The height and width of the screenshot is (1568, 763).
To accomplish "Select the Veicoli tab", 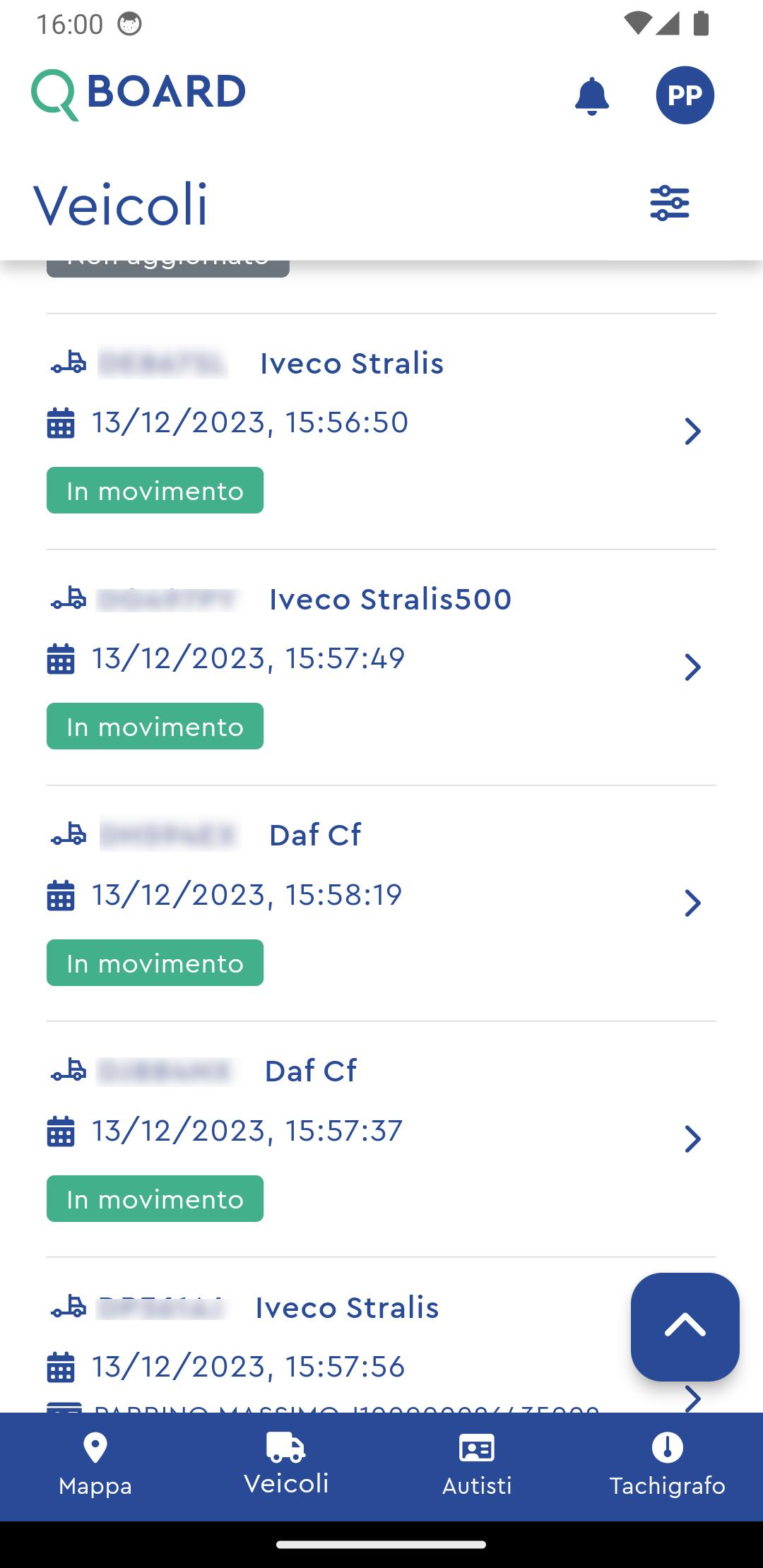I will point(286,1466).
